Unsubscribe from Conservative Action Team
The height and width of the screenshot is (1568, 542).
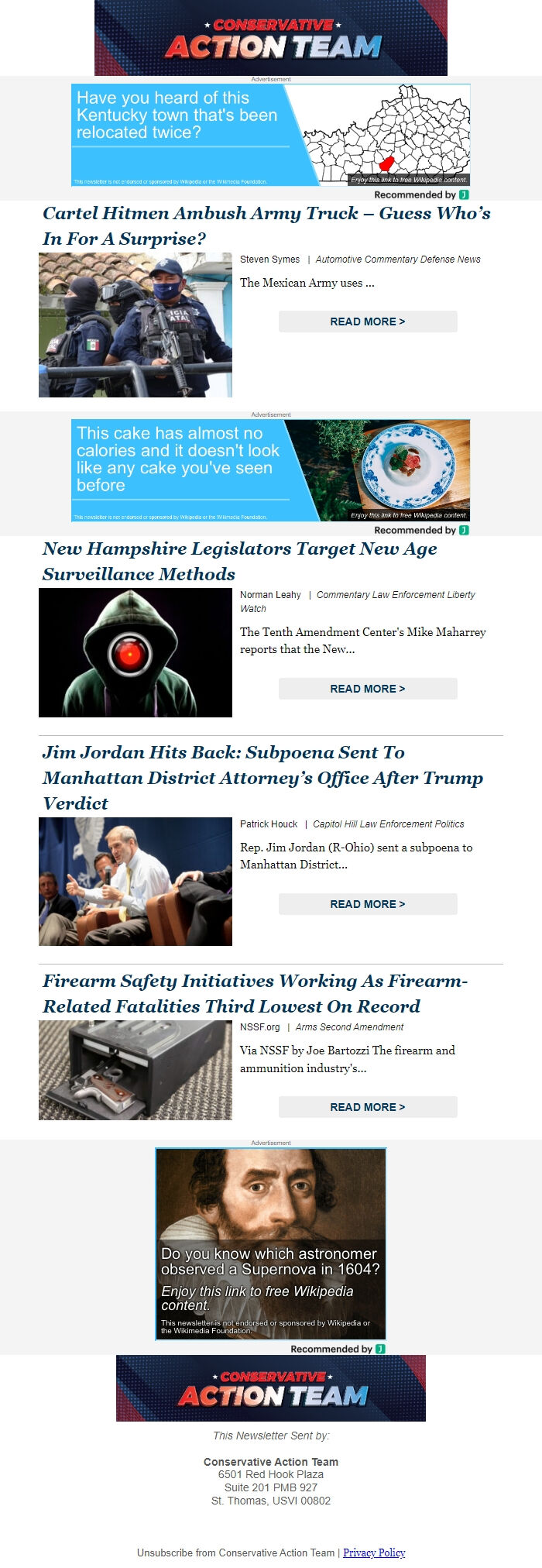[235, 1553]
